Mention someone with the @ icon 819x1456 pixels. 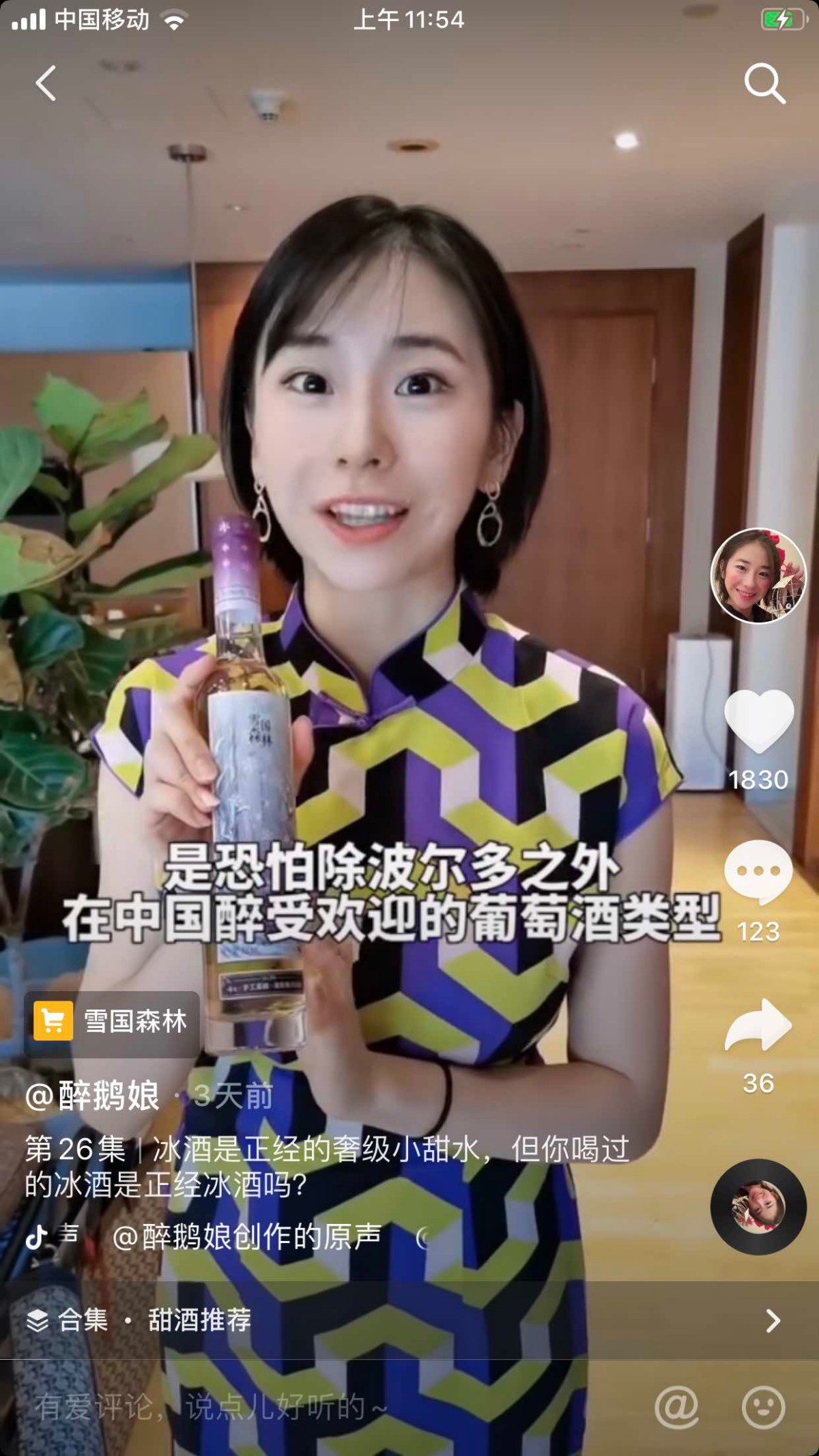pos(676,1407)
